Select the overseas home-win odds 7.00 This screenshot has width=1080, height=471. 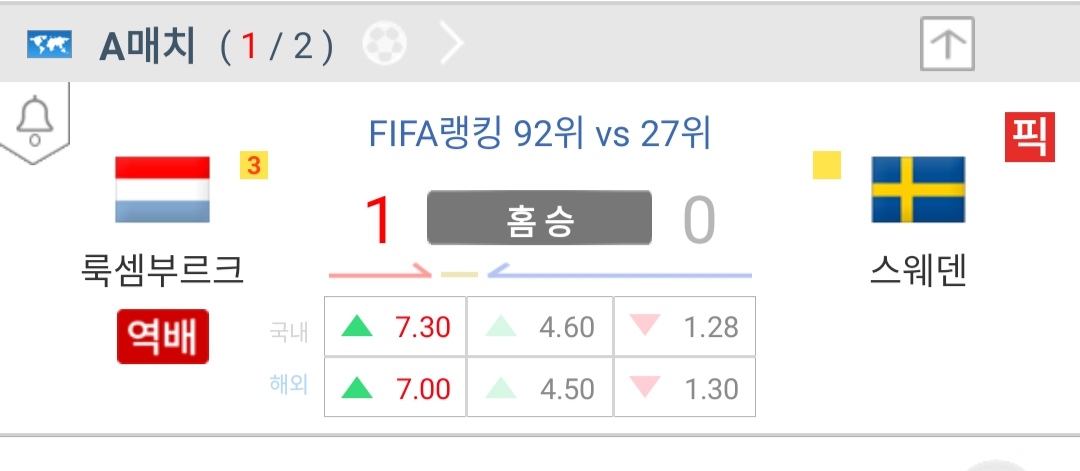396,387
